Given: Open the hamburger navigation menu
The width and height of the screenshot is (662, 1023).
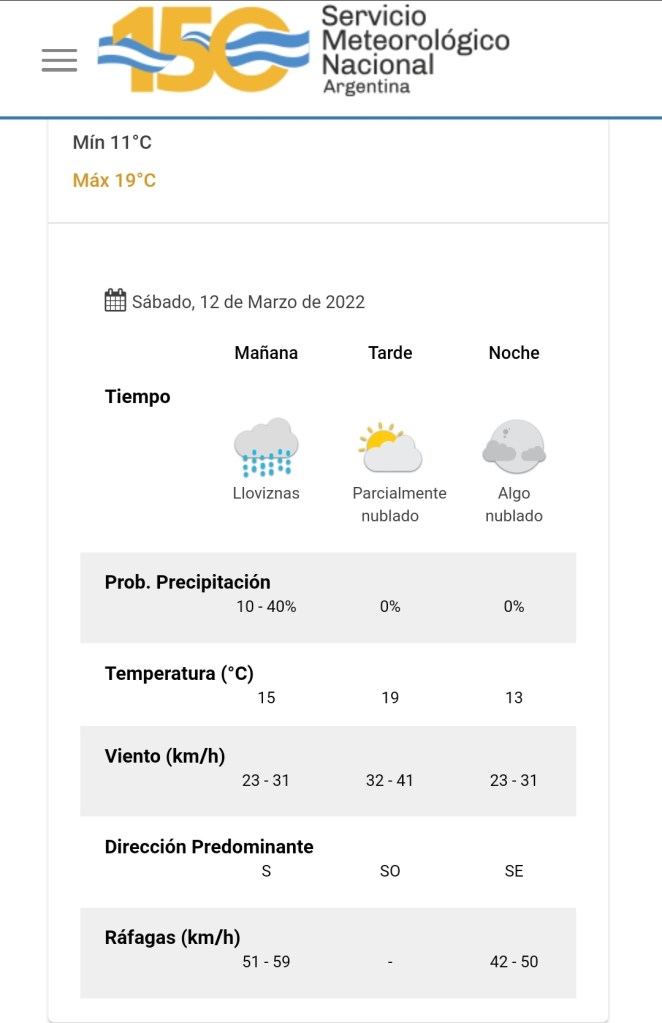Looking at the screenshot, I should [59, 60].
